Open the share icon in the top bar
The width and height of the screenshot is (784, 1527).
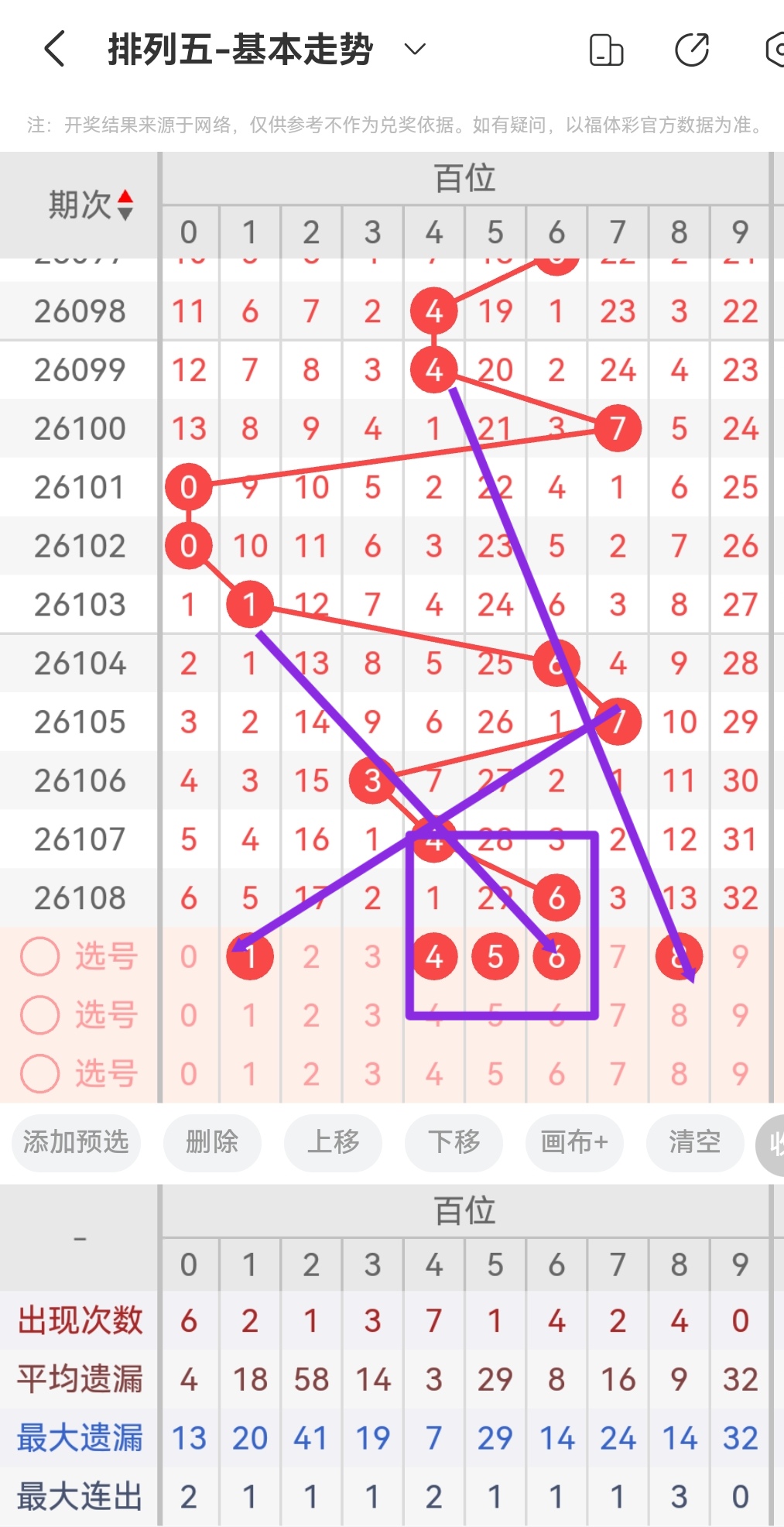[692, 49]
